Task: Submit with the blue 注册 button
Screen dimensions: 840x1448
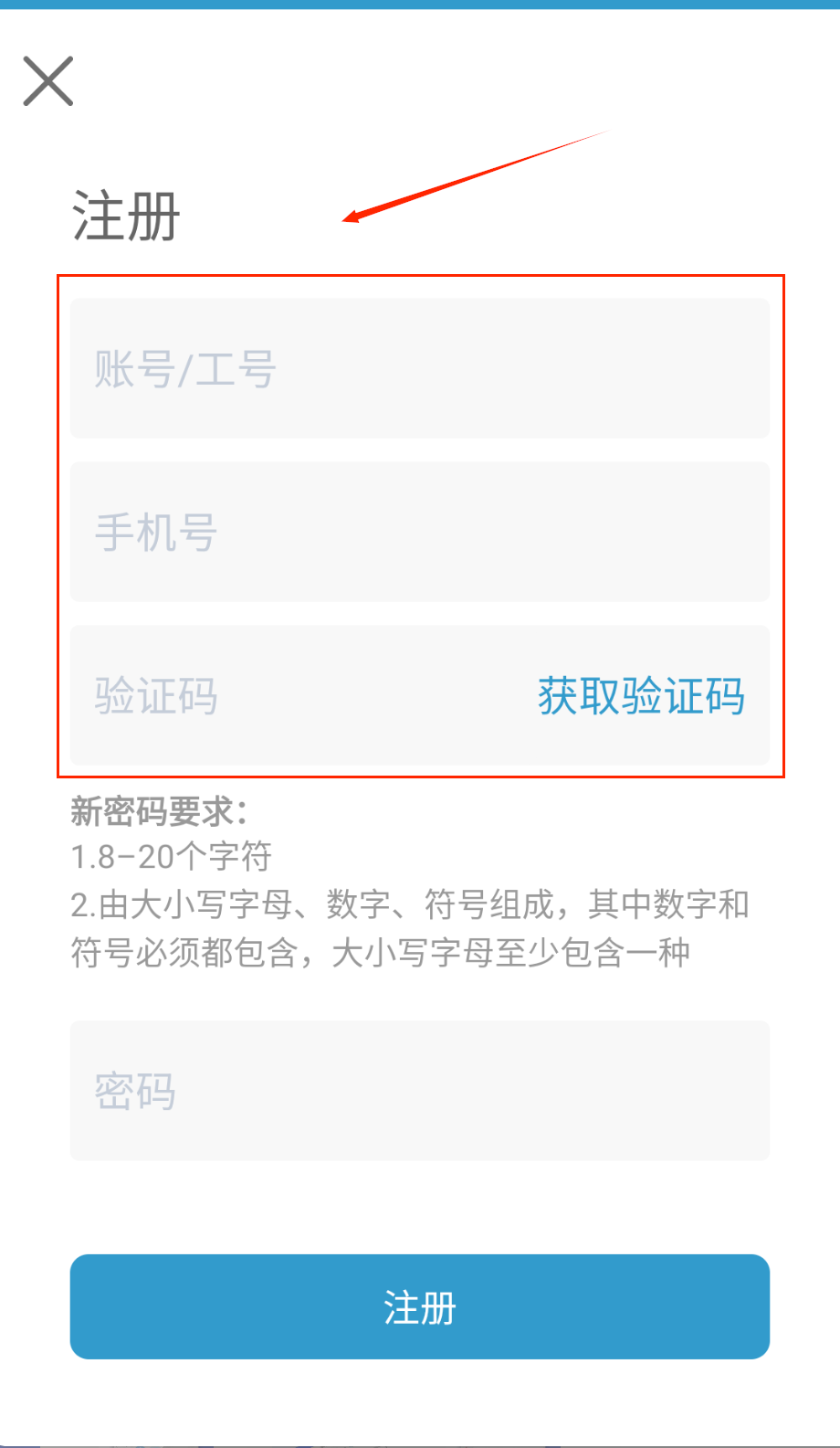Action: pyautogui.click(x=420, y=1306)
